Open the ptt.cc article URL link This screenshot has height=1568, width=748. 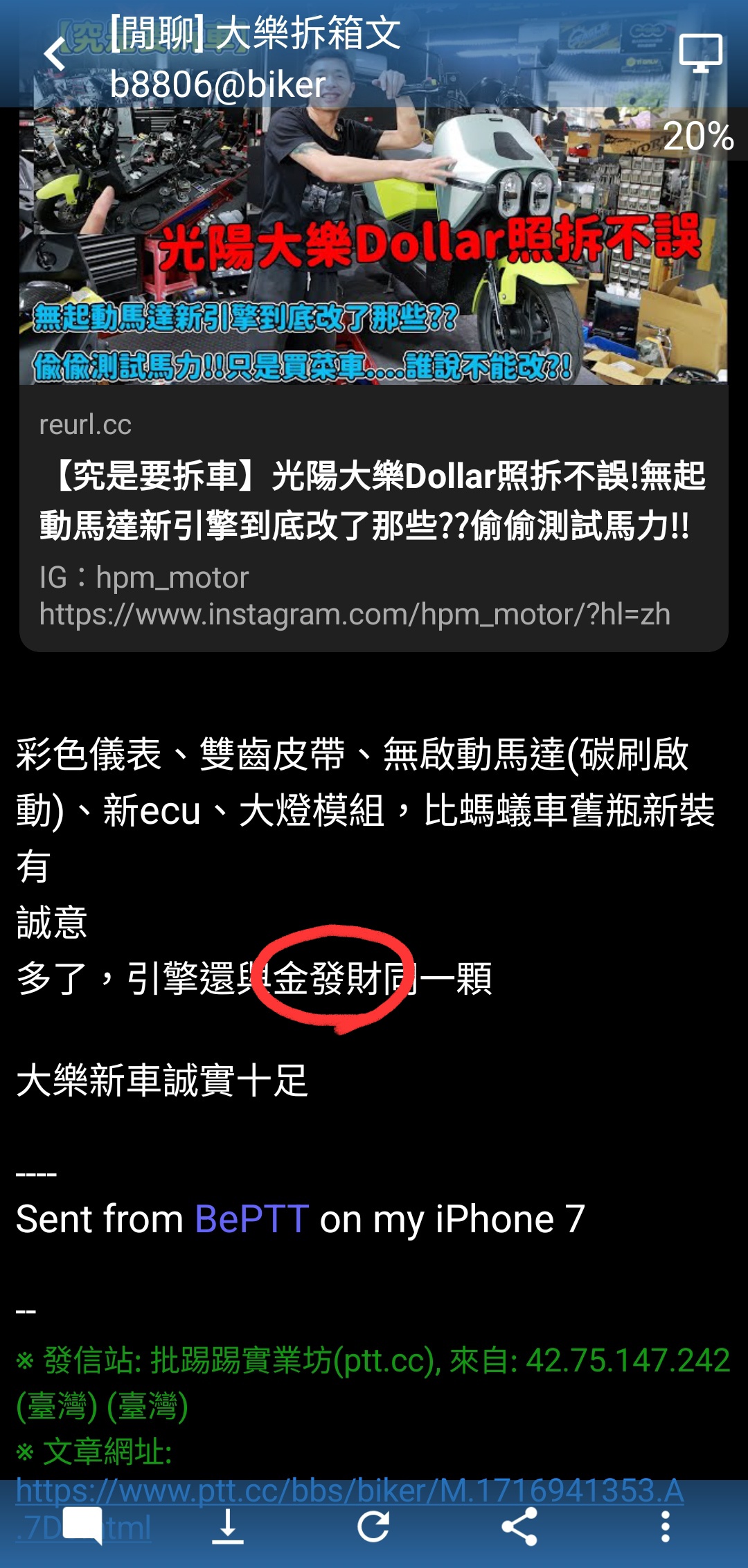pos(350,1490)
